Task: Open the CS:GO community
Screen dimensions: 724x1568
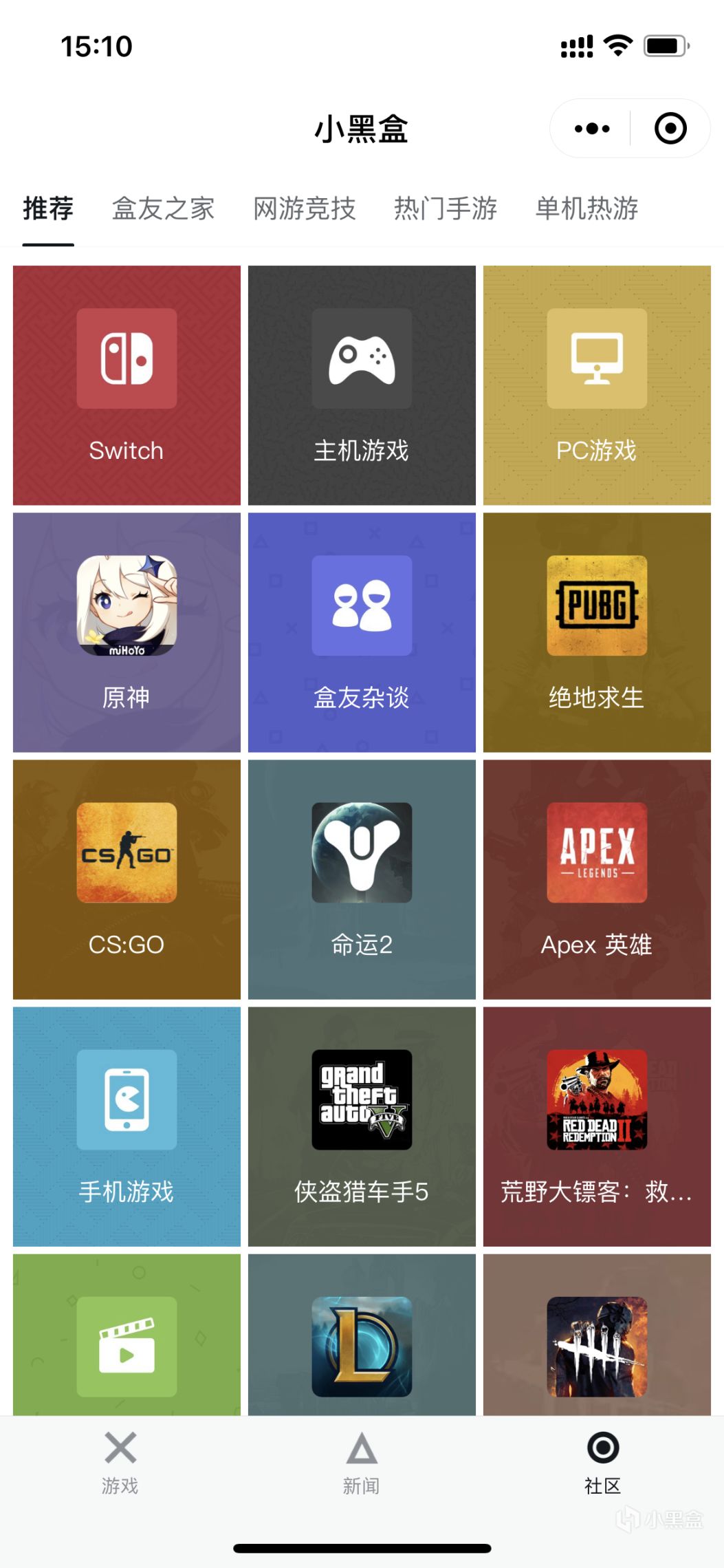Action: click(127, 879)
